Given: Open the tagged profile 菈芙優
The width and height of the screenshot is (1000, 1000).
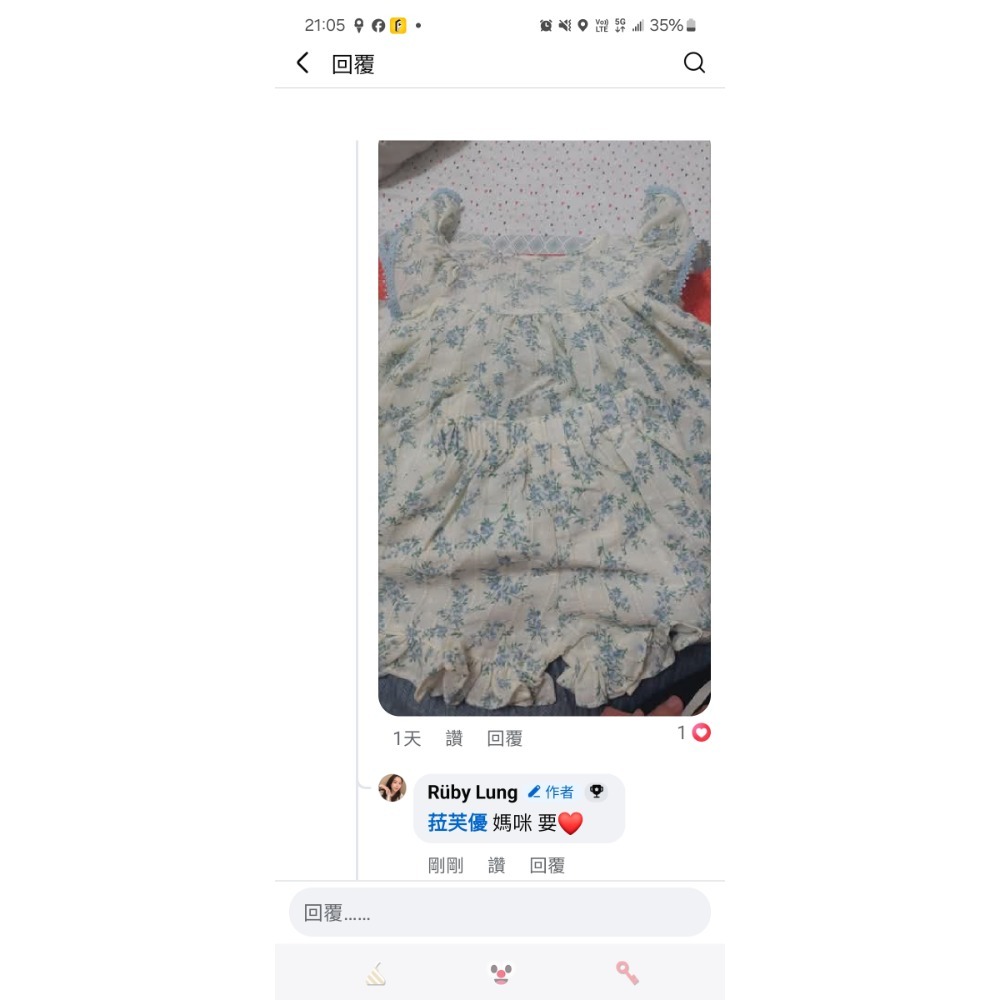Looking at the screenshot, I should [457, 823].
